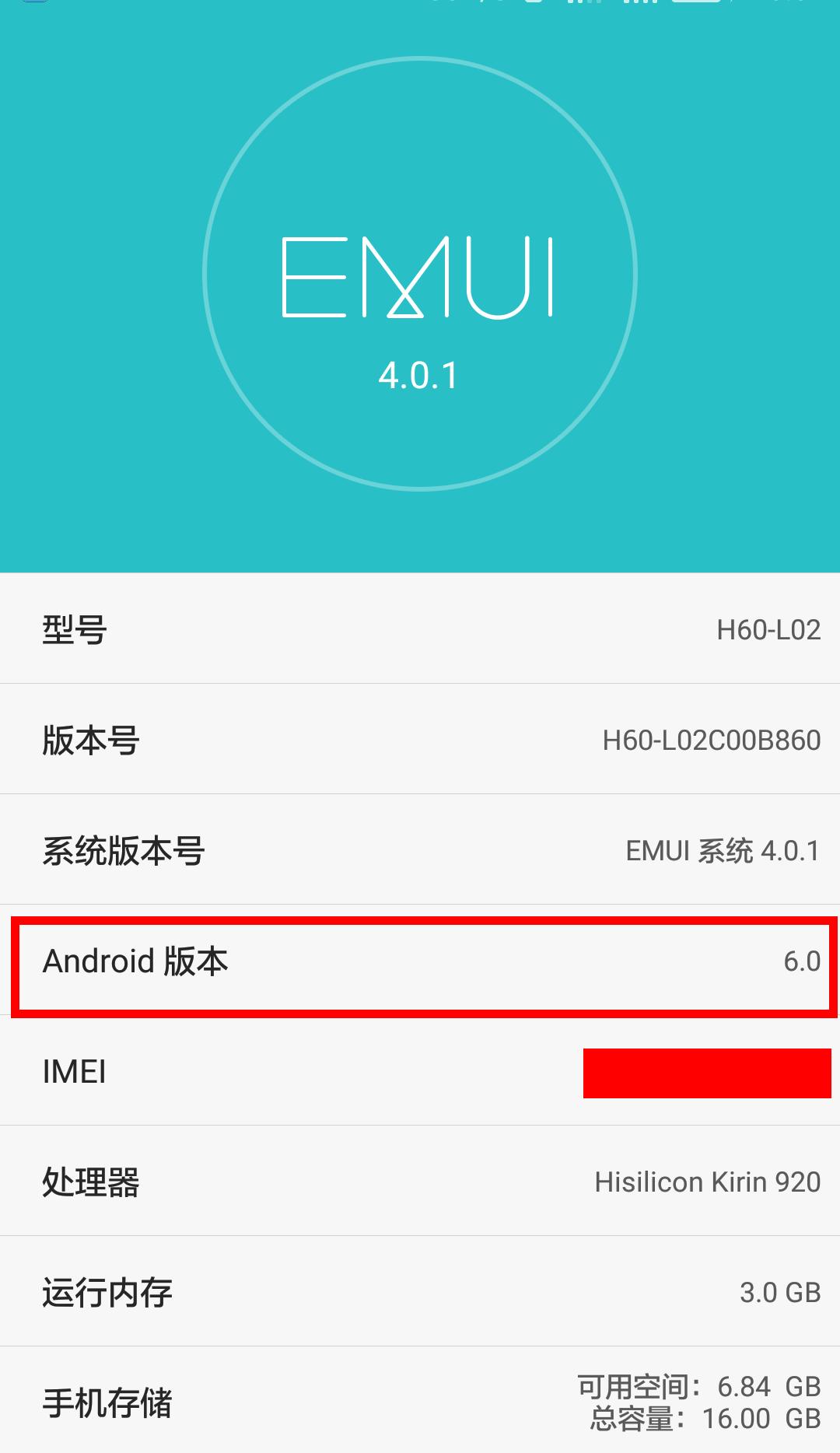The width and height of the screenshot is (840, 1453).
Task: Tap the 4.0.1 version text inside the circle
Action: coord(420,376)
